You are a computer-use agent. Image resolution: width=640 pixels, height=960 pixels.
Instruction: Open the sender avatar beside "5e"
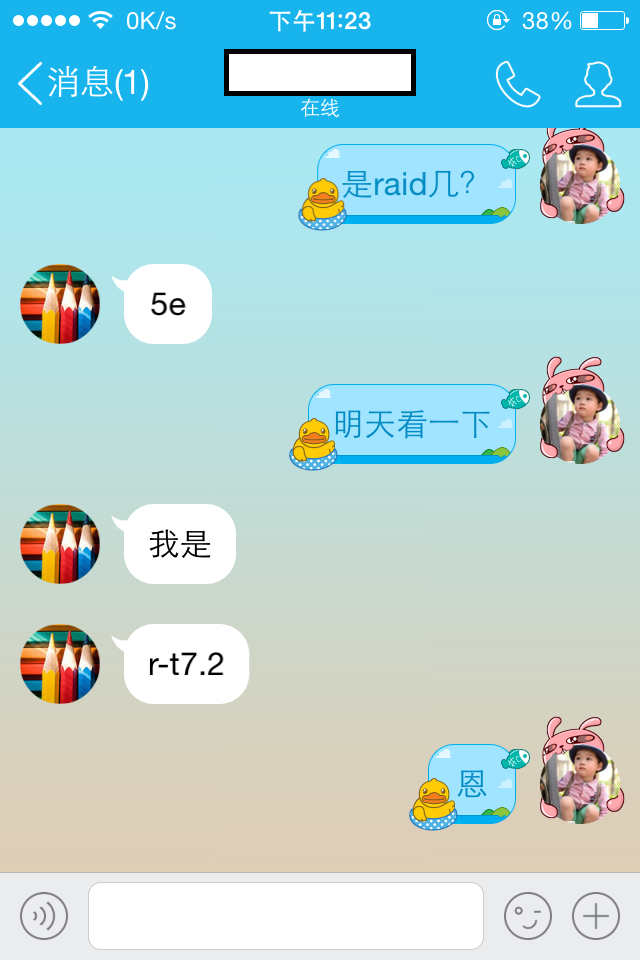pos(60,304)
